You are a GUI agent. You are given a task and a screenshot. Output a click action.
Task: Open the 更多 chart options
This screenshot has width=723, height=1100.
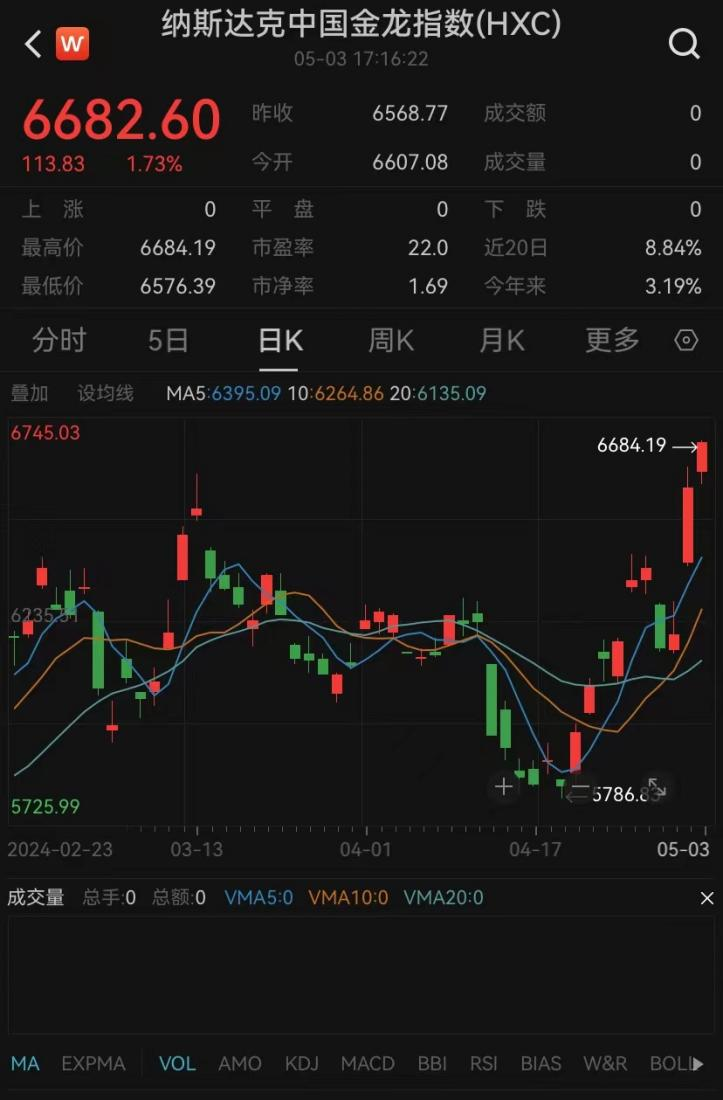(x=612, y=340)
